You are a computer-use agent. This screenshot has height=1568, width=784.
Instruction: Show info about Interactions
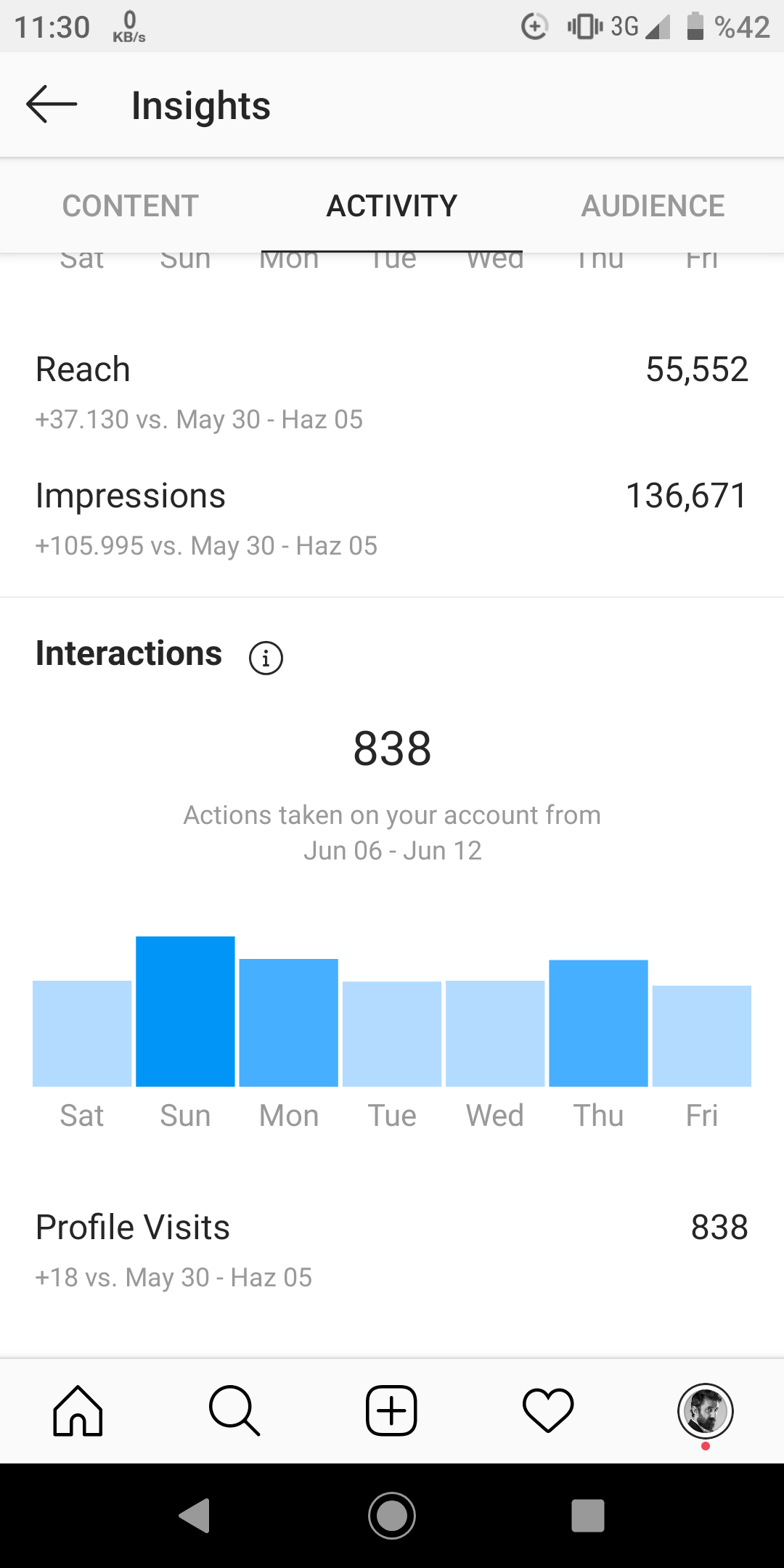coord(266,658)
